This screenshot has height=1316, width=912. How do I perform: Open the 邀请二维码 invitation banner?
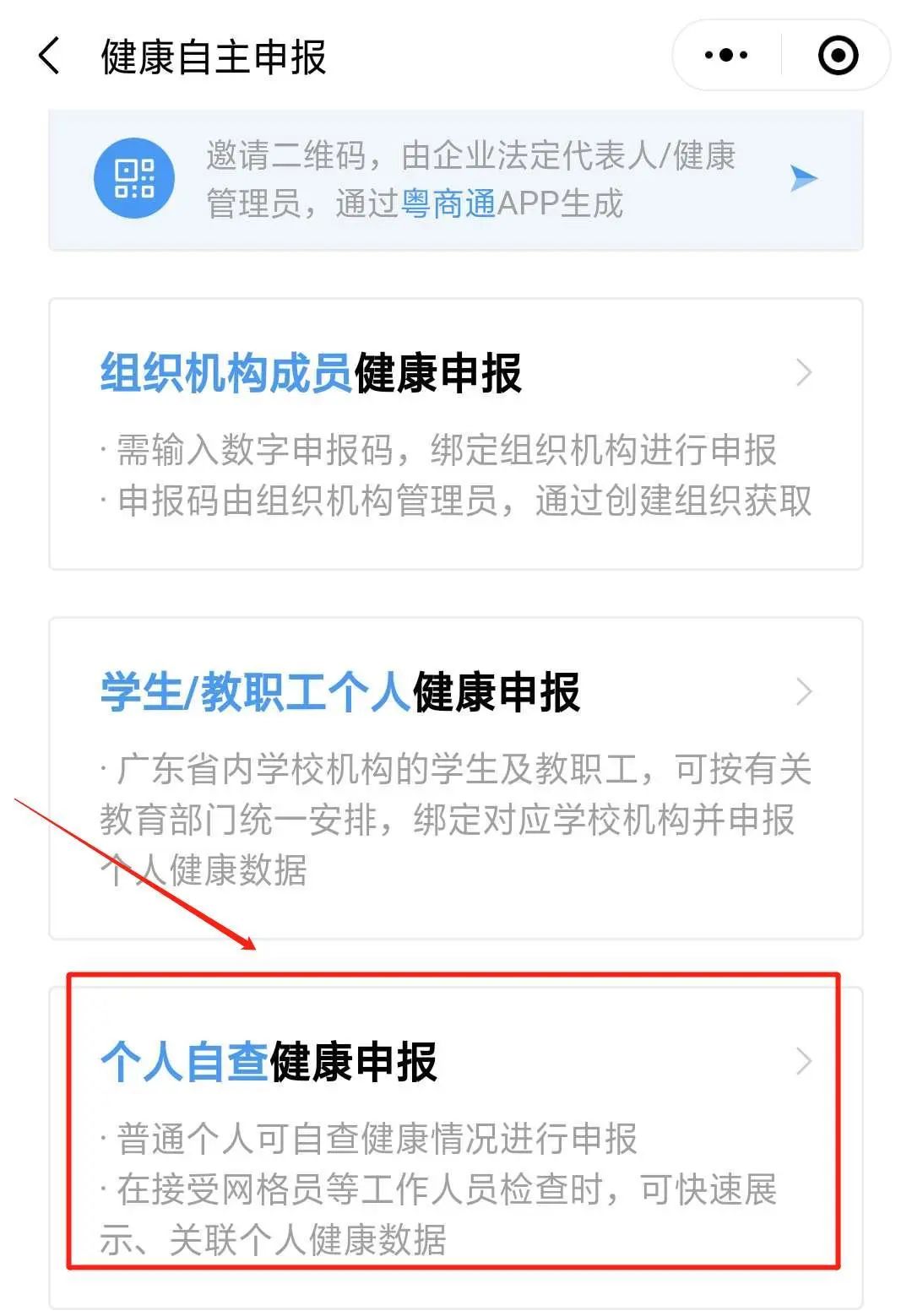(456, 179)
